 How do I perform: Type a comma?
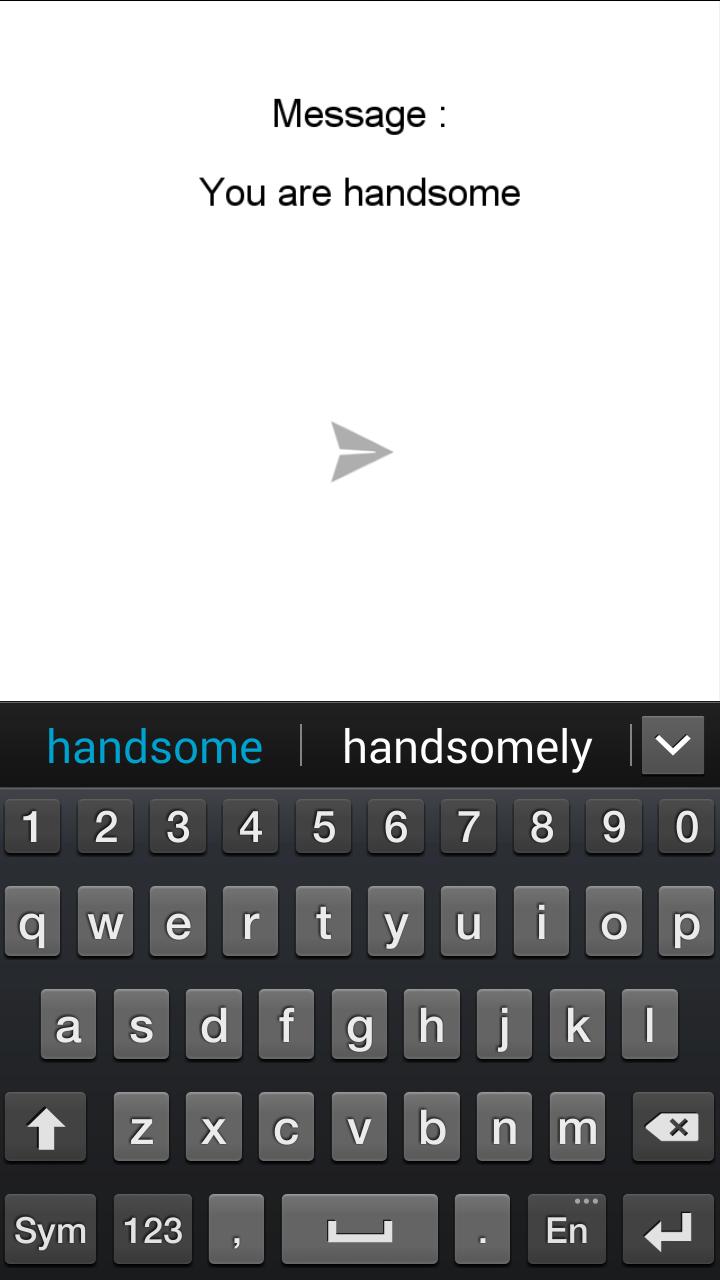click(x=236, y=1230)
